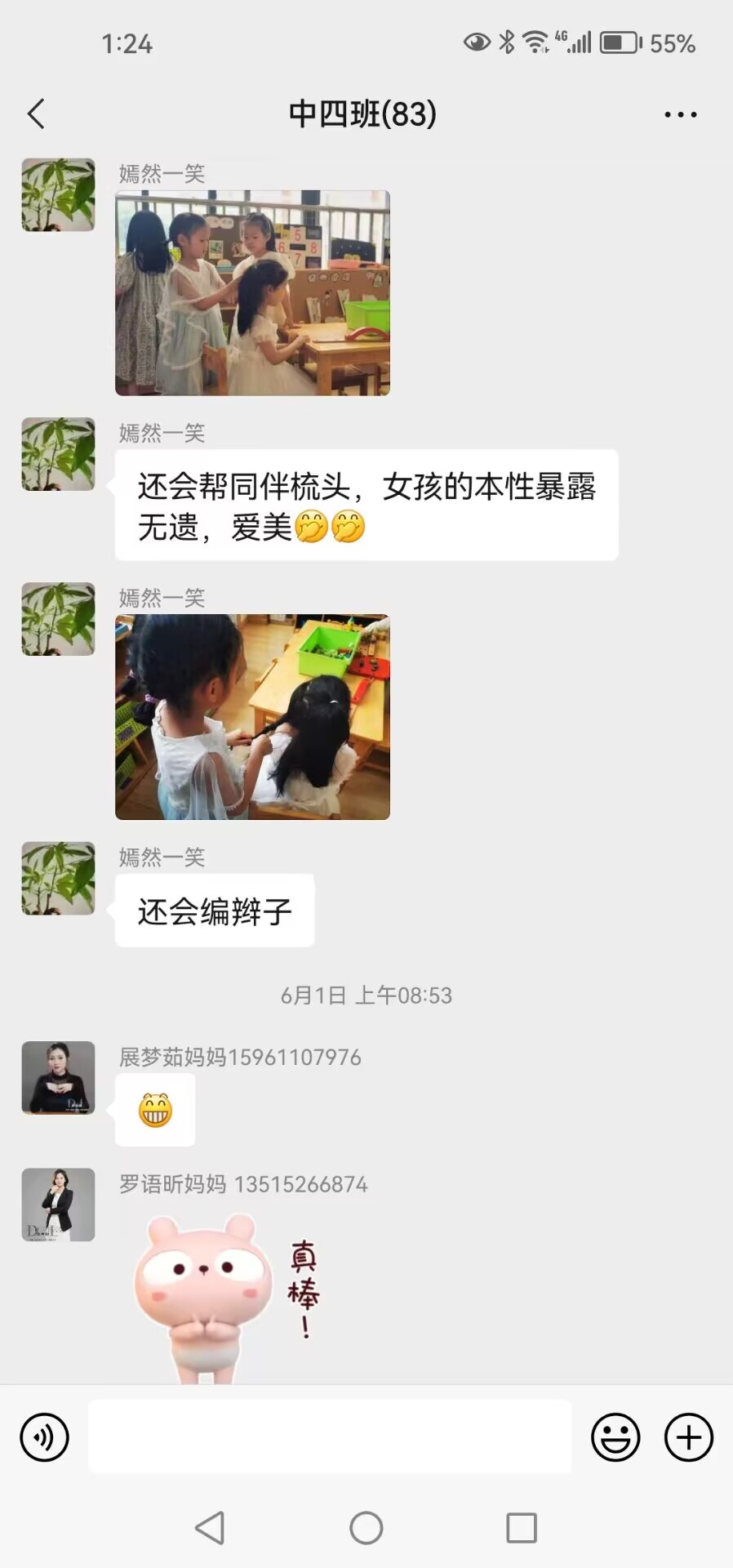Open the photo of girl braiding hair
This screenshot has width=733, height=1568.
click(252, 717)
